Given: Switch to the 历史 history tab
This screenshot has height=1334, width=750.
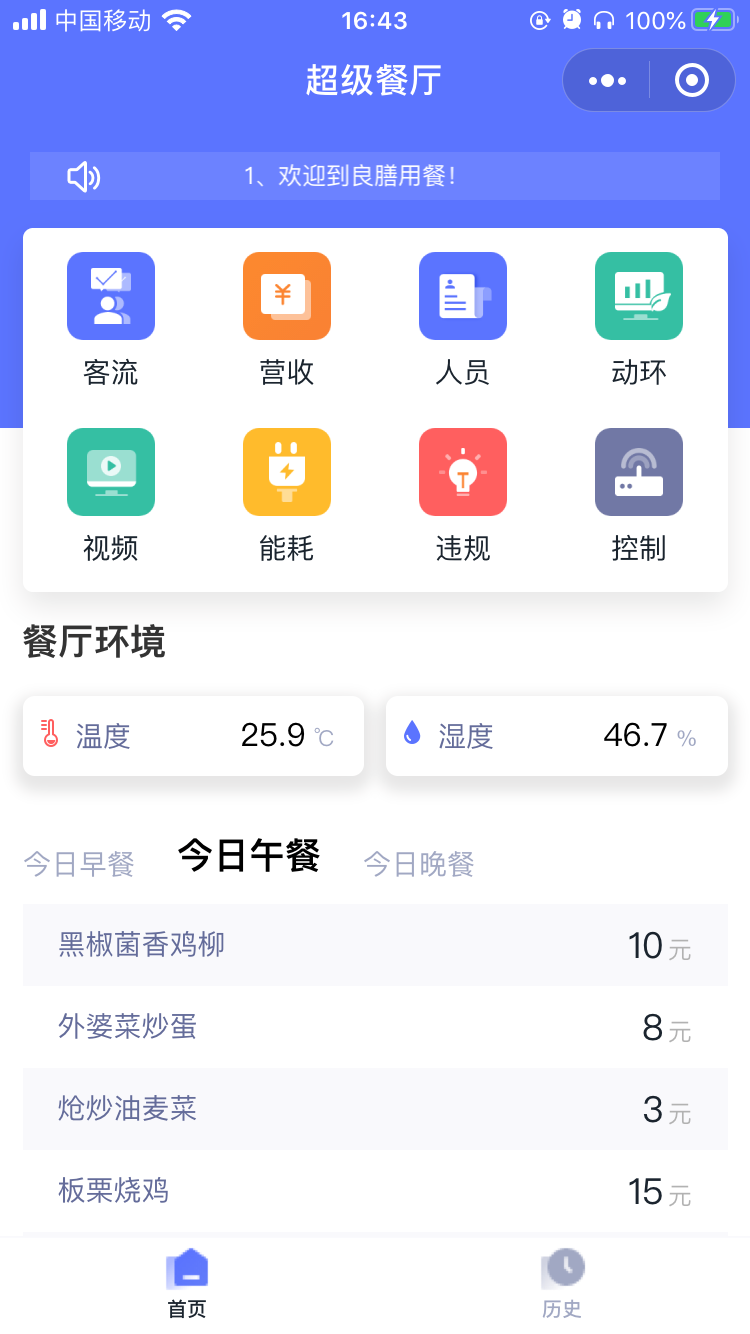Looking at the screenshot, I should 562,1283.
